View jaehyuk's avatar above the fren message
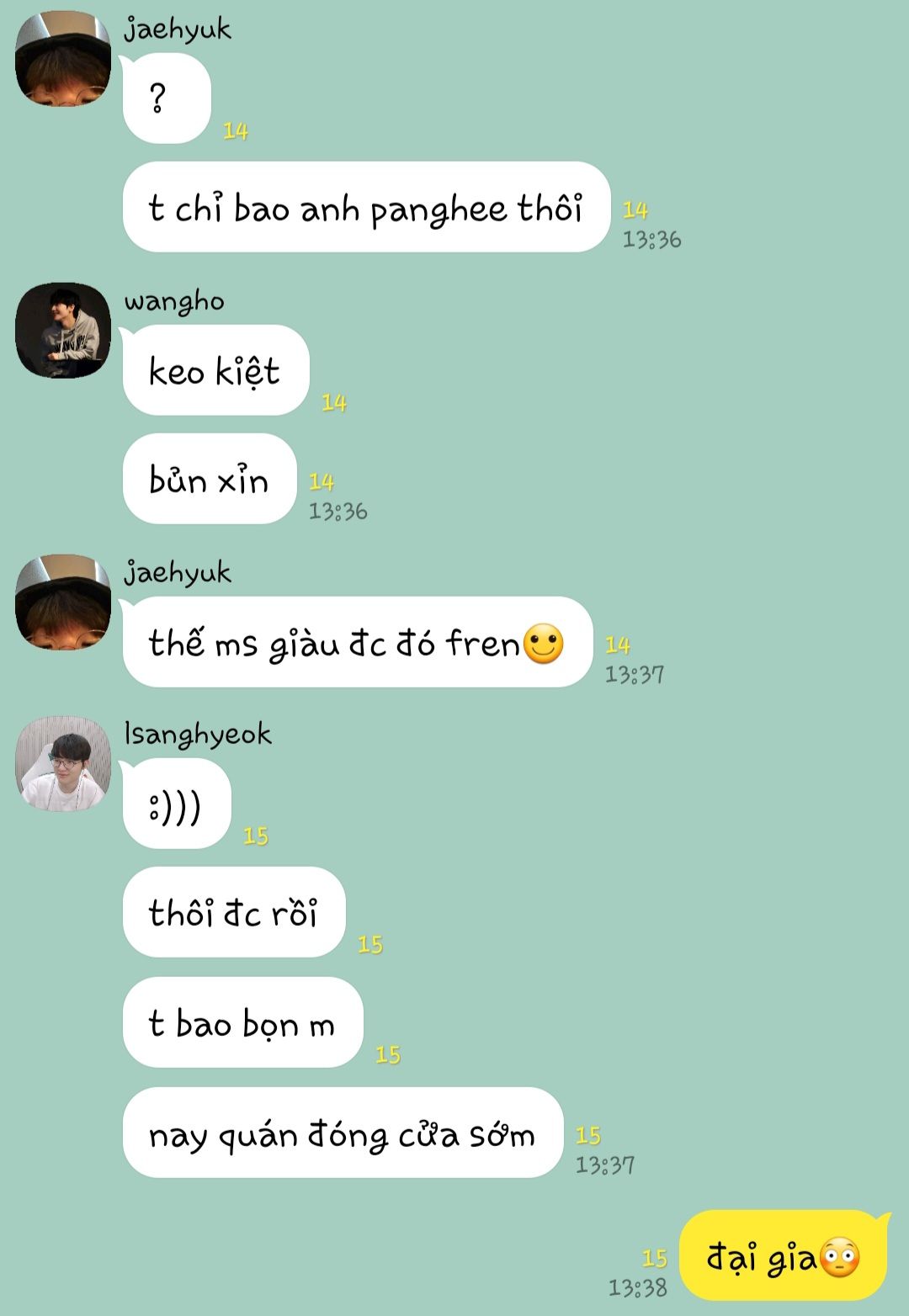The width and height of the screenshot is (909, 1316). tap(63, 602)
